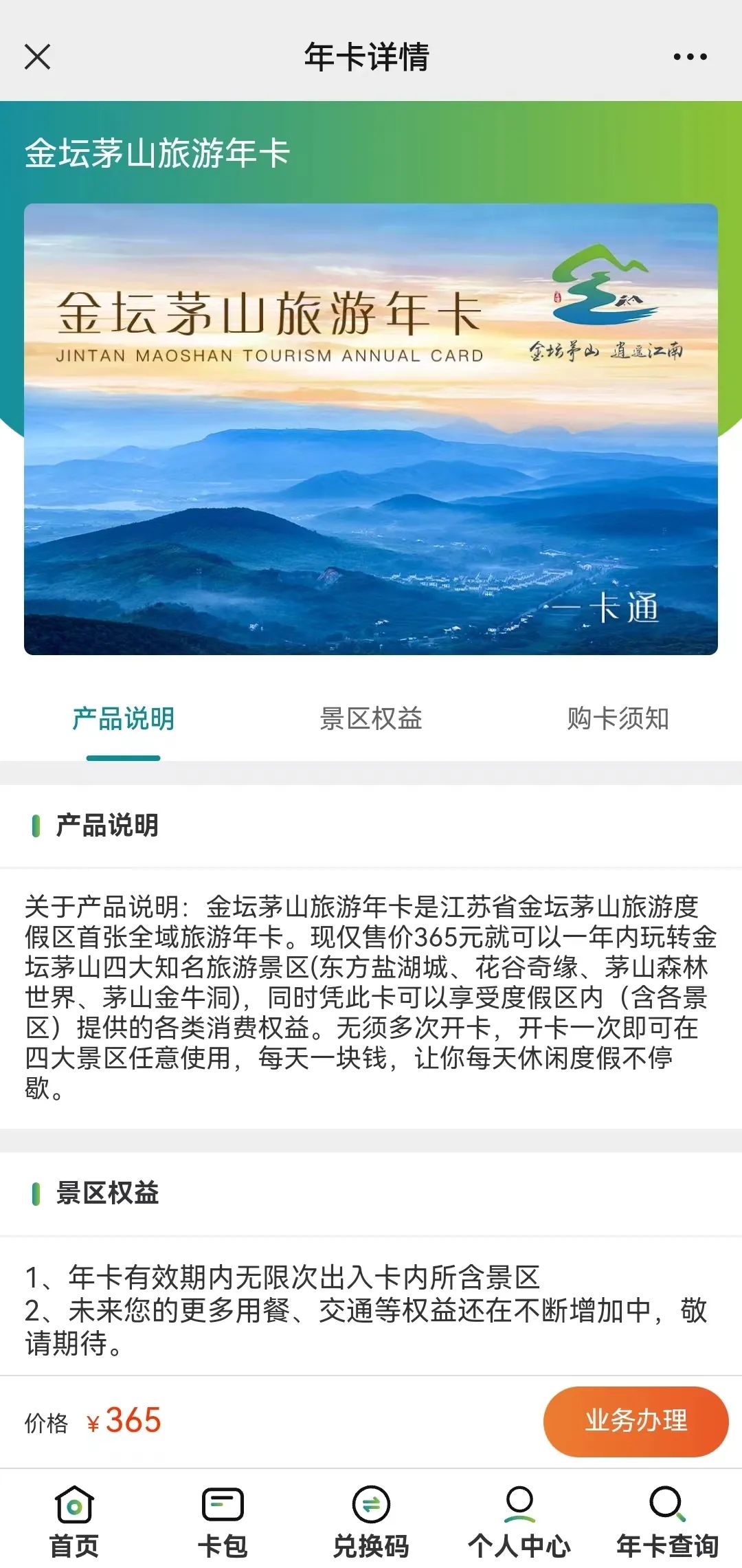Close the 年卡详情 page
Viewport: 742px width, 1568px height.
37,57
